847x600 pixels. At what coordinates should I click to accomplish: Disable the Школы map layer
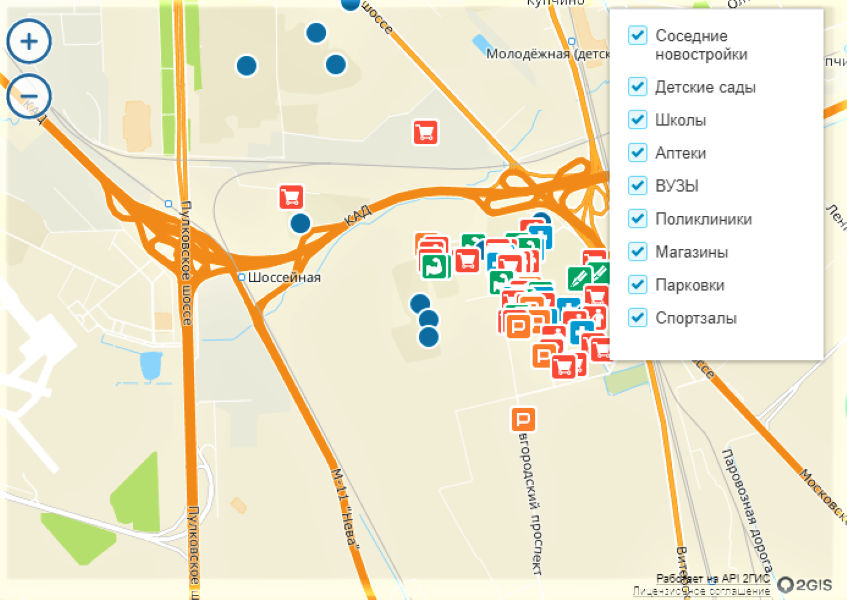click(x=637, y=120)
